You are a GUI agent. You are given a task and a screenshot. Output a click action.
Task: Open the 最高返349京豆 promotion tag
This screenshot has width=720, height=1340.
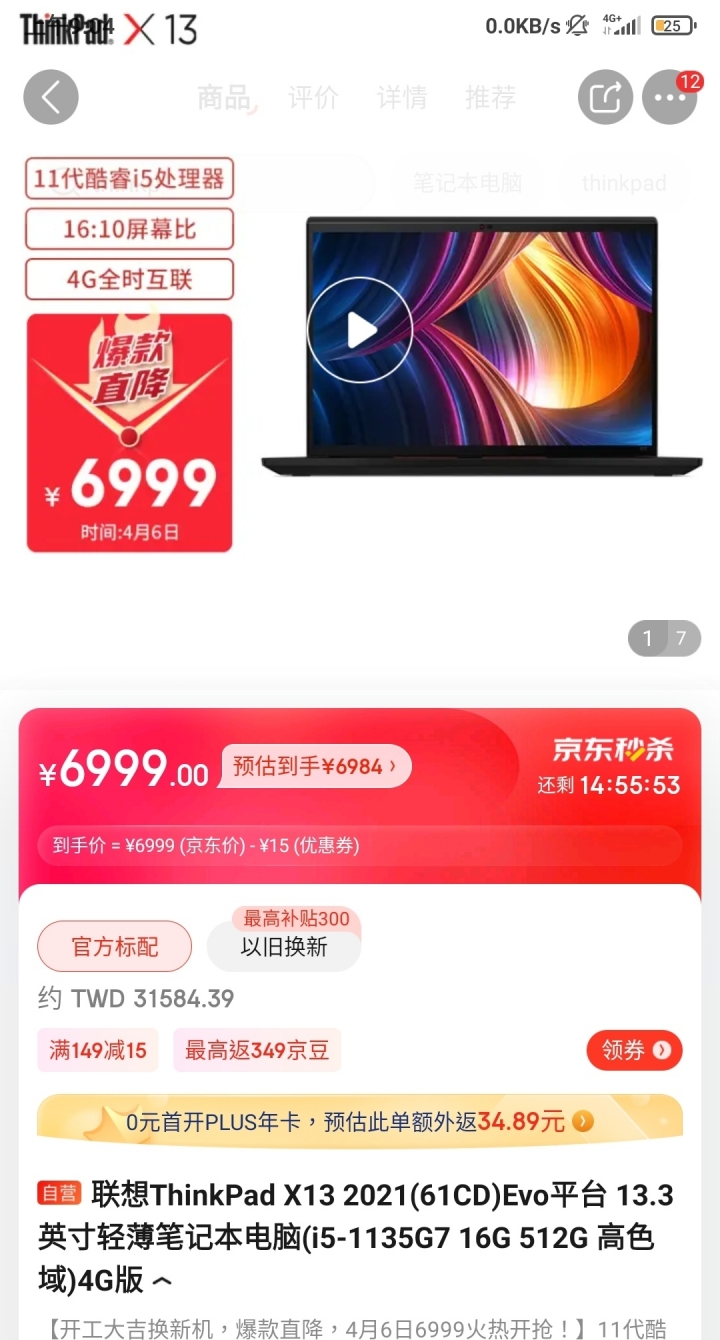(x=257, y=1050)
